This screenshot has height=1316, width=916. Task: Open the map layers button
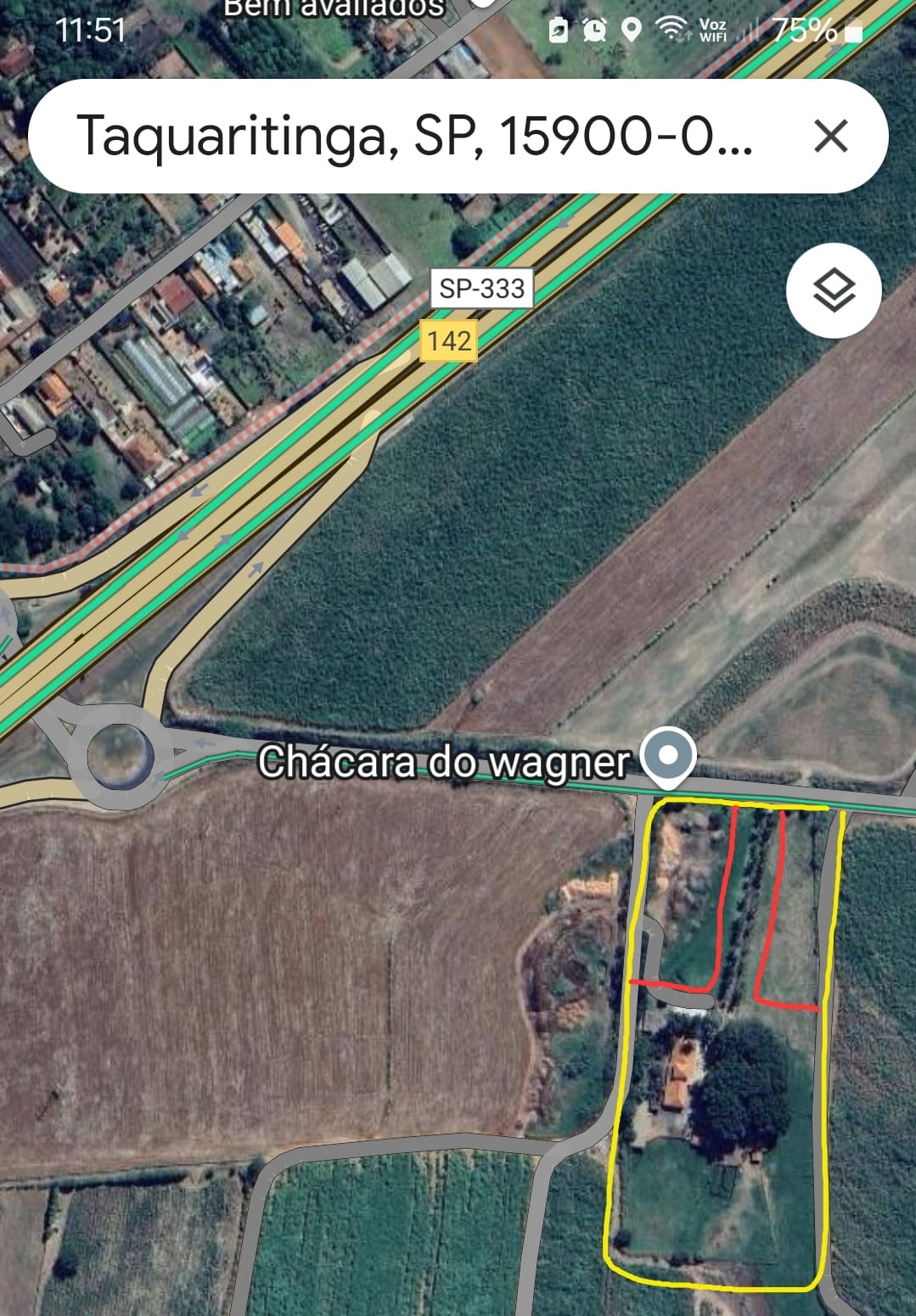click(834, 290)
